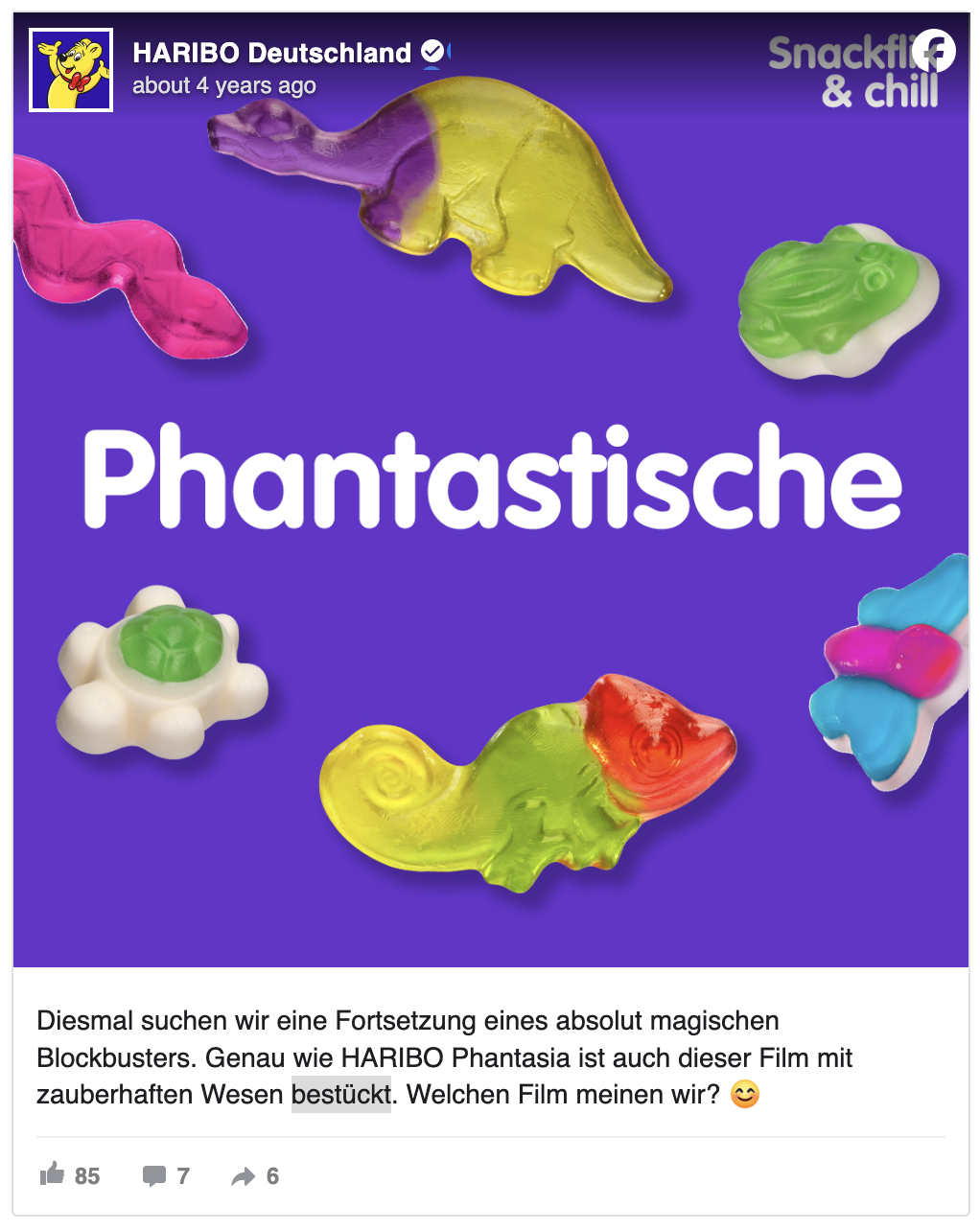This screenshot has width=980, height=1230.
Task: Click the comment bubble icon
Action: tap(153, 1175)
